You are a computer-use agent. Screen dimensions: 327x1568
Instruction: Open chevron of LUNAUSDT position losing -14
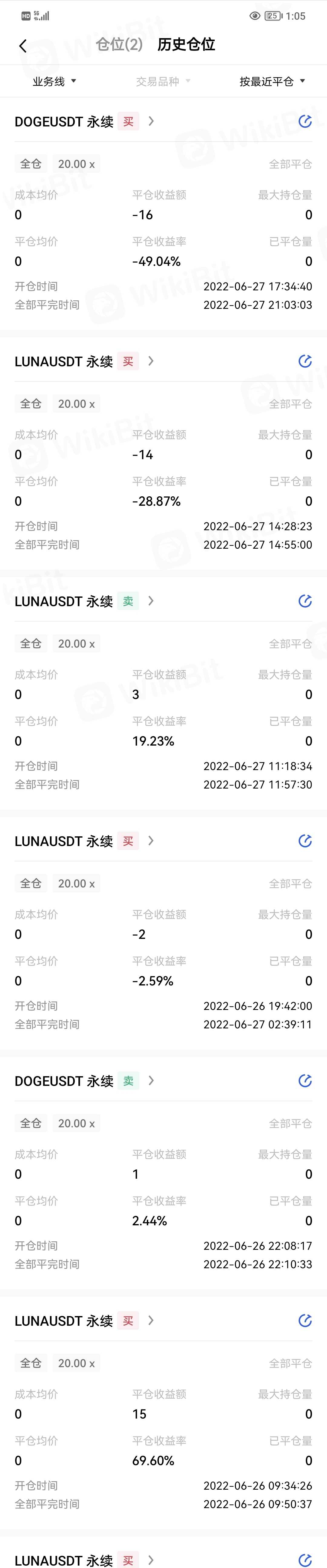[x=151, y=361]
